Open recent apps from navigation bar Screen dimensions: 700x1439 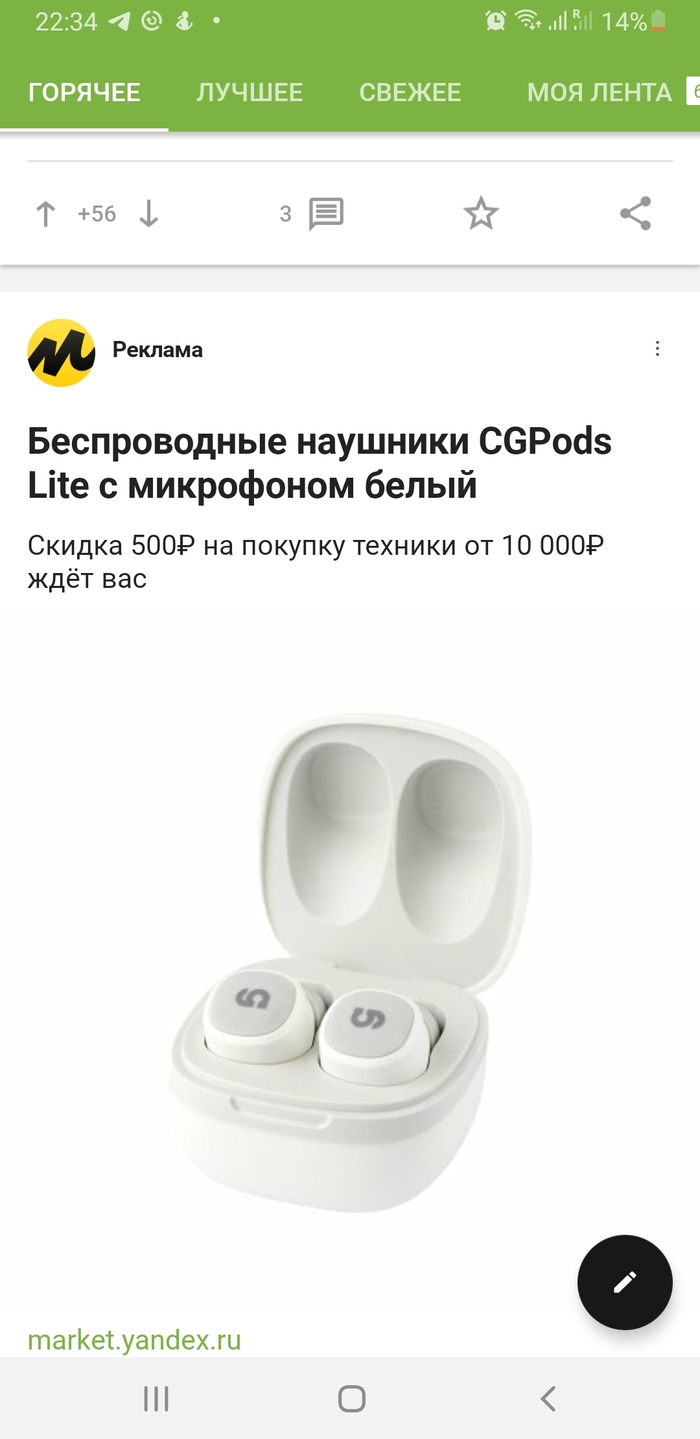pyautogui.click(x=156, y=1398)
